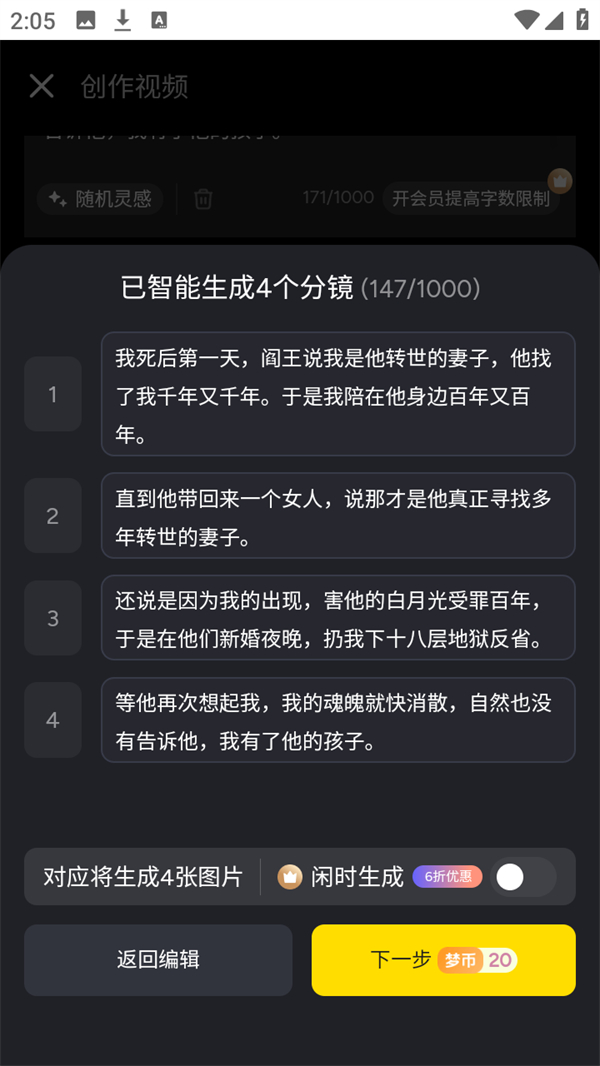
Task: Delete text with the trash icon
Action: coord(203,199)
